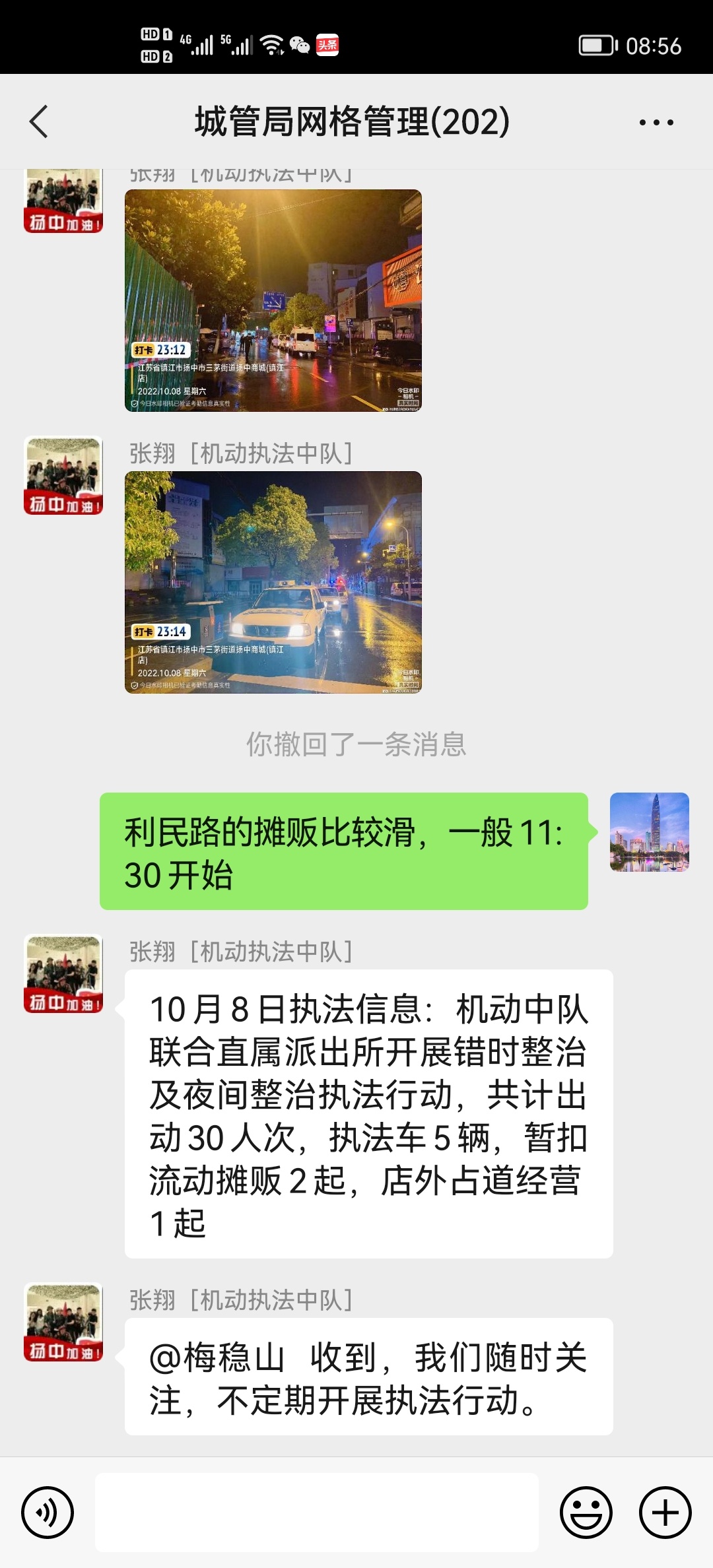Go back from the group chat

pyautogui.click(x=39, y=122)
